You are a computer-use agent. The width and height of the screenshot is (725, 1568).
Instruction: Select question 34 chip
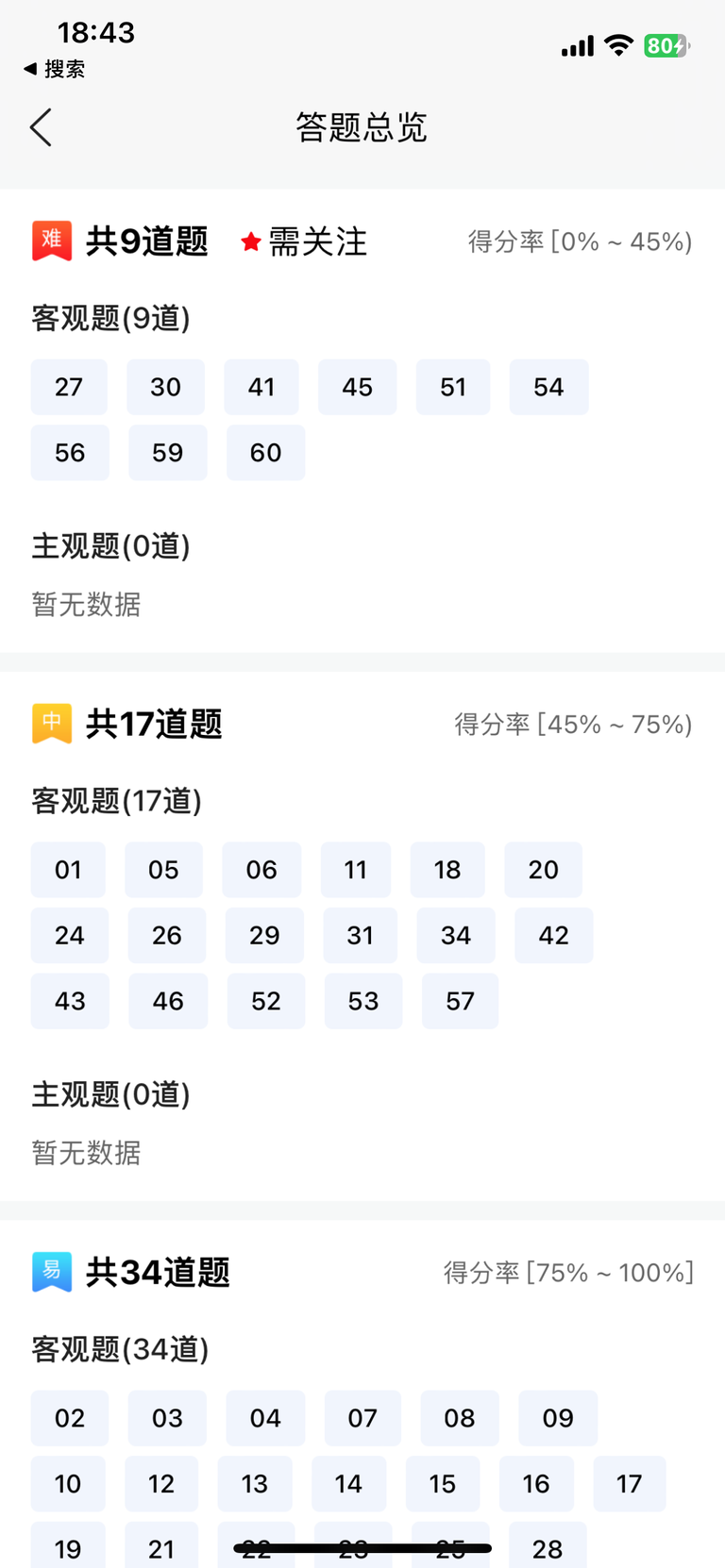click(456, 936)
